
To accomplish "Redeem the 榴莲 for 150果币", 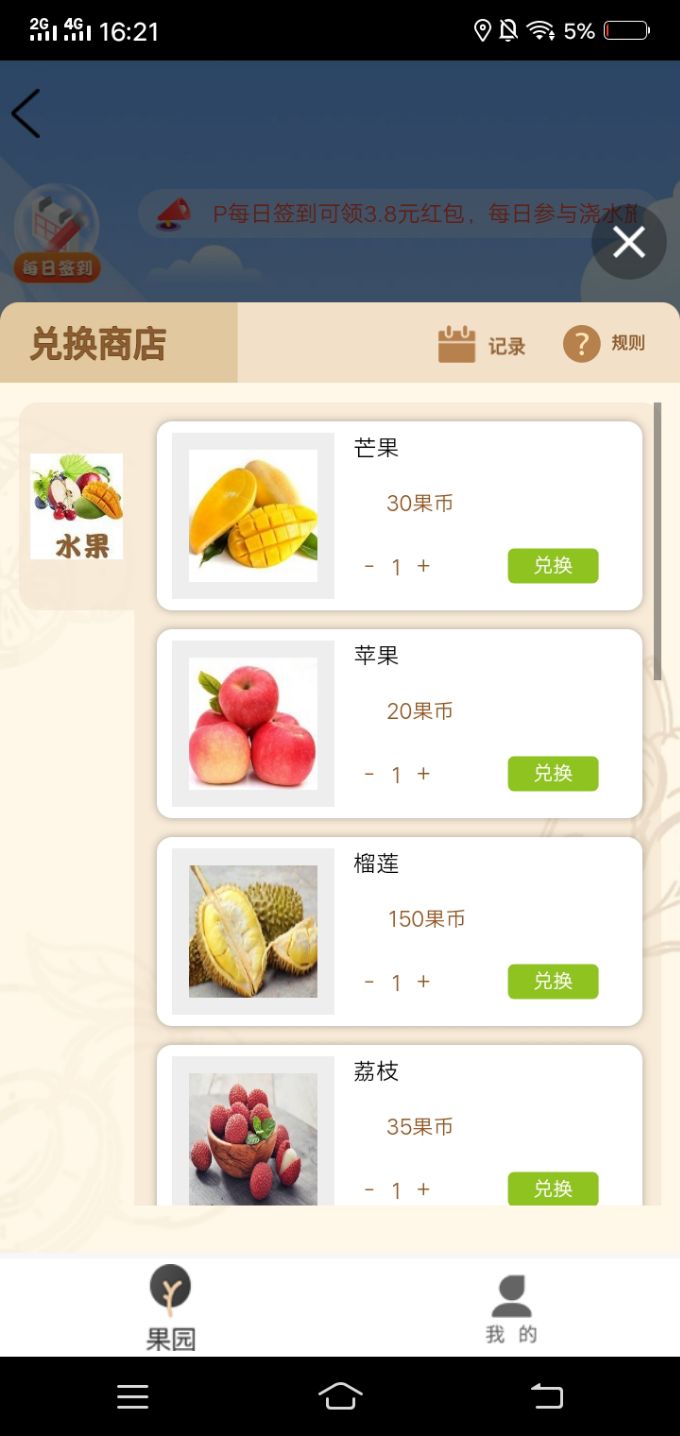I will point(553,982).
